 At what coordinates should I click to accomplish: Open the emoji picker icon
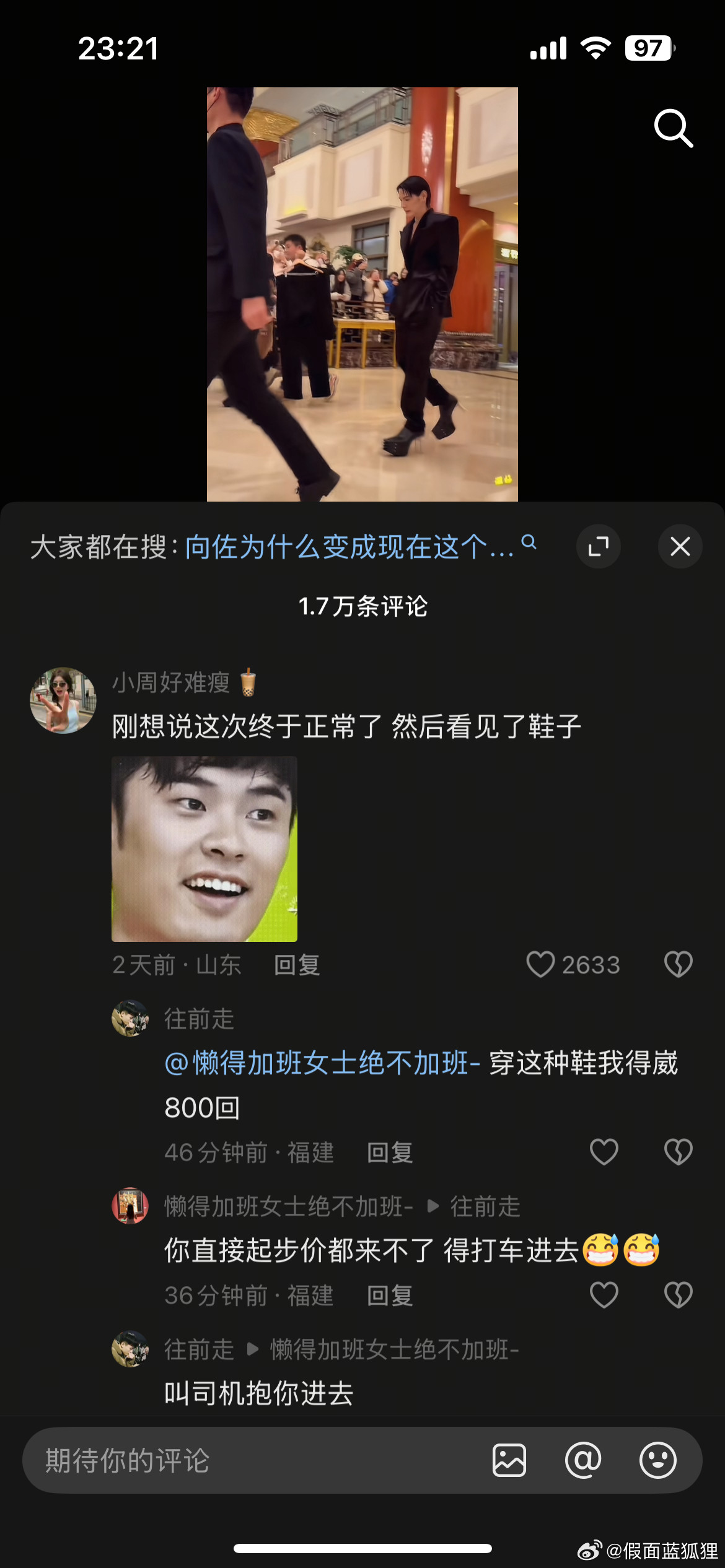tap(657, 1460)
